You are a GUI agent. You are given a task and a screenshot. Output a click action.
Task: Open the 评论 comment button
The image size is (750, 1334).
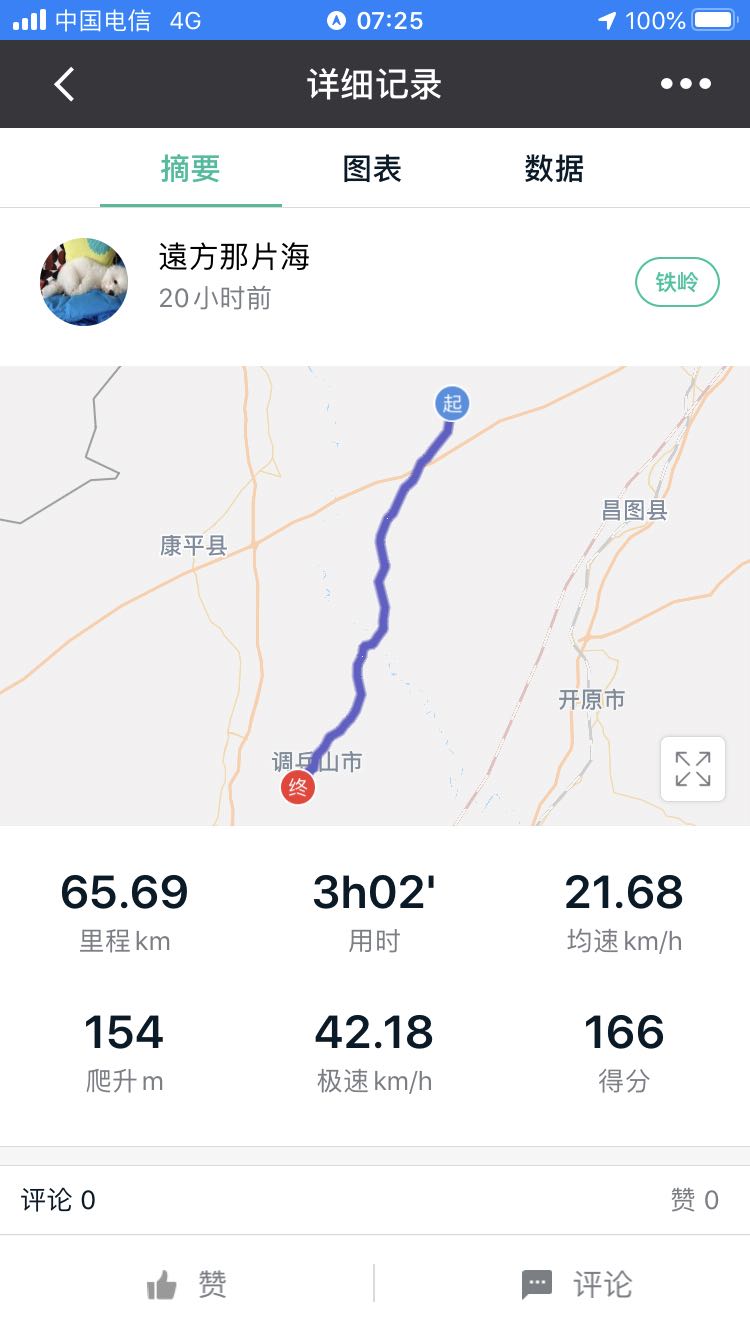[577, 1284]
